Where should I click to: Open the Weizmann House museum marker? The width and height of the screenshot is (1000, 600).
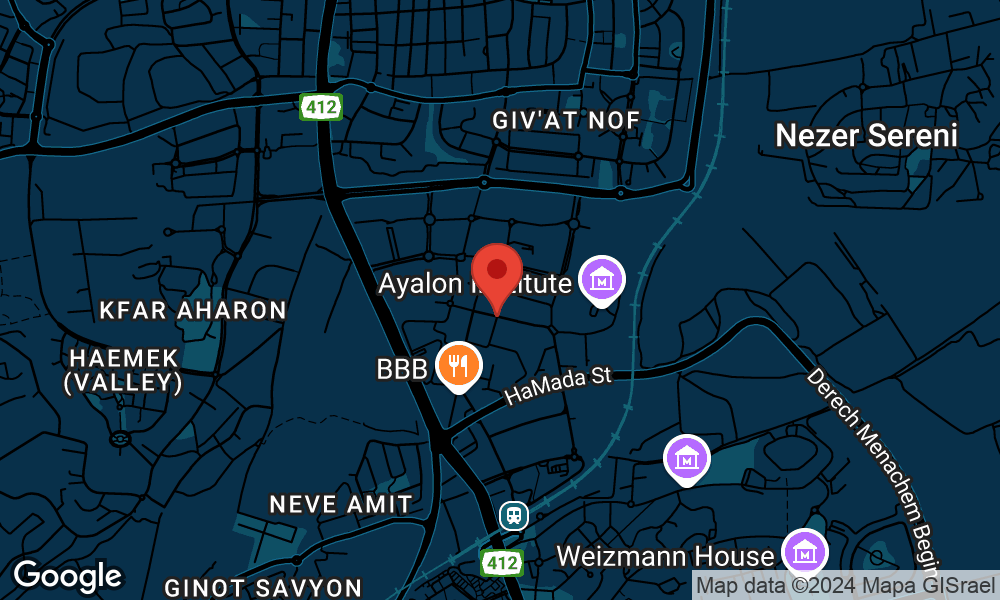pyautogui.click(x=804, y=551)
